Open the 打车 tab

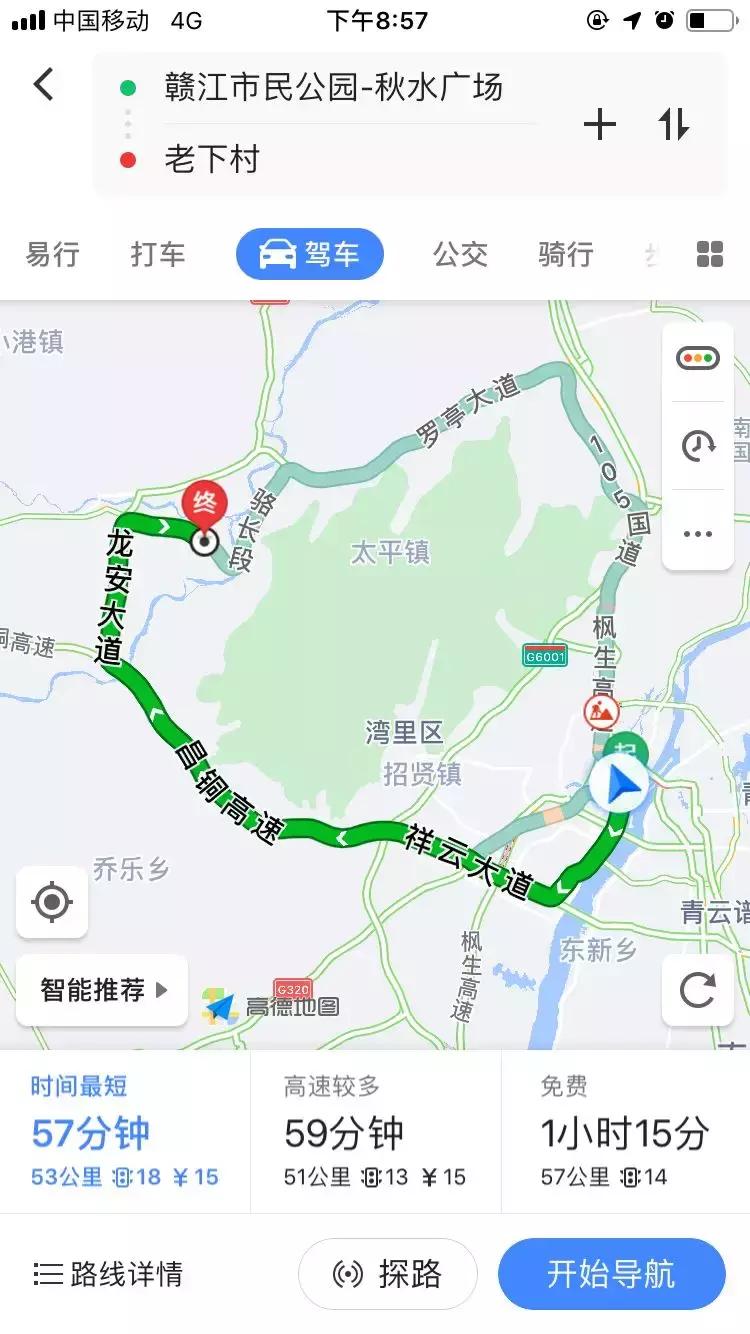[156, 254]
